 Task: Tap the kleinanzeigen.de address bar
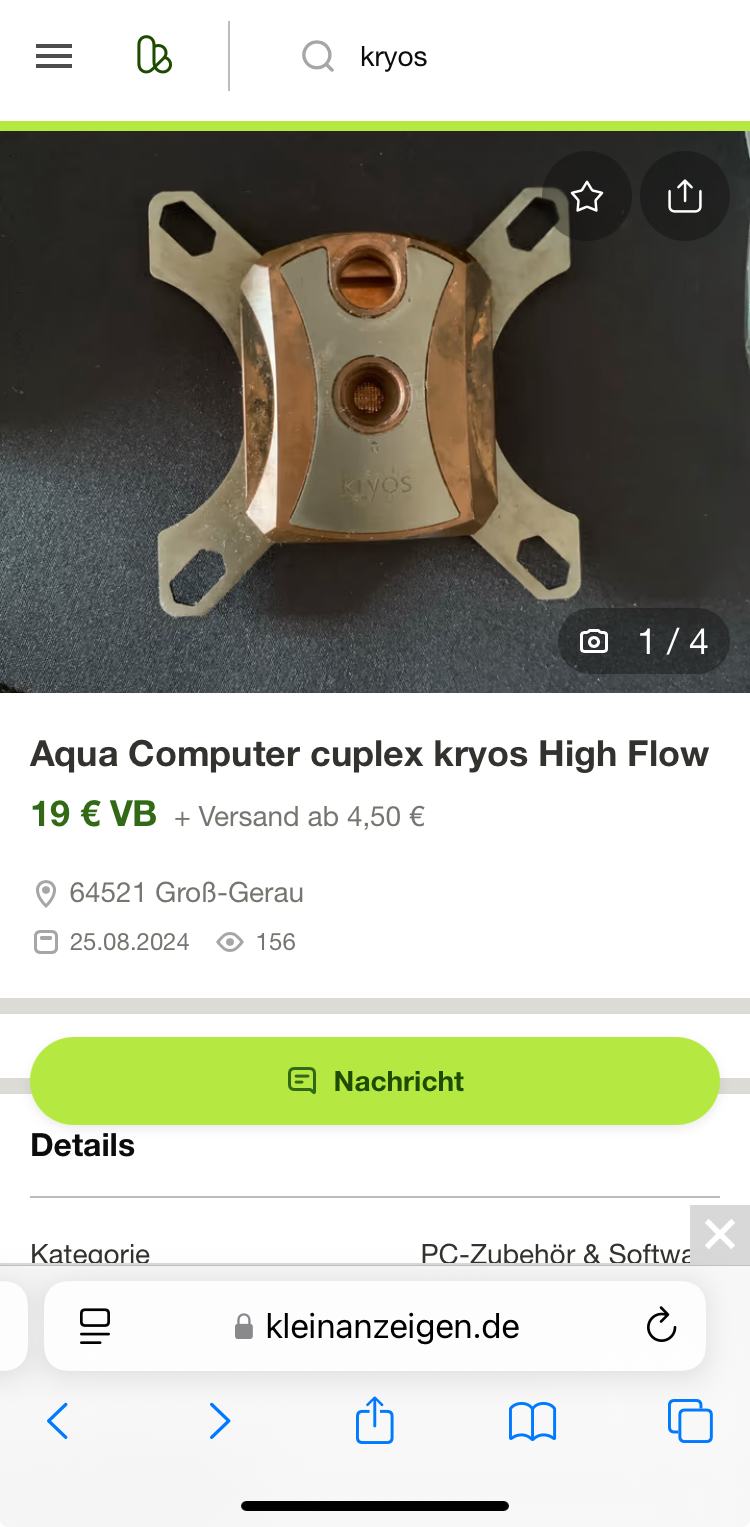click(392, 1326)
